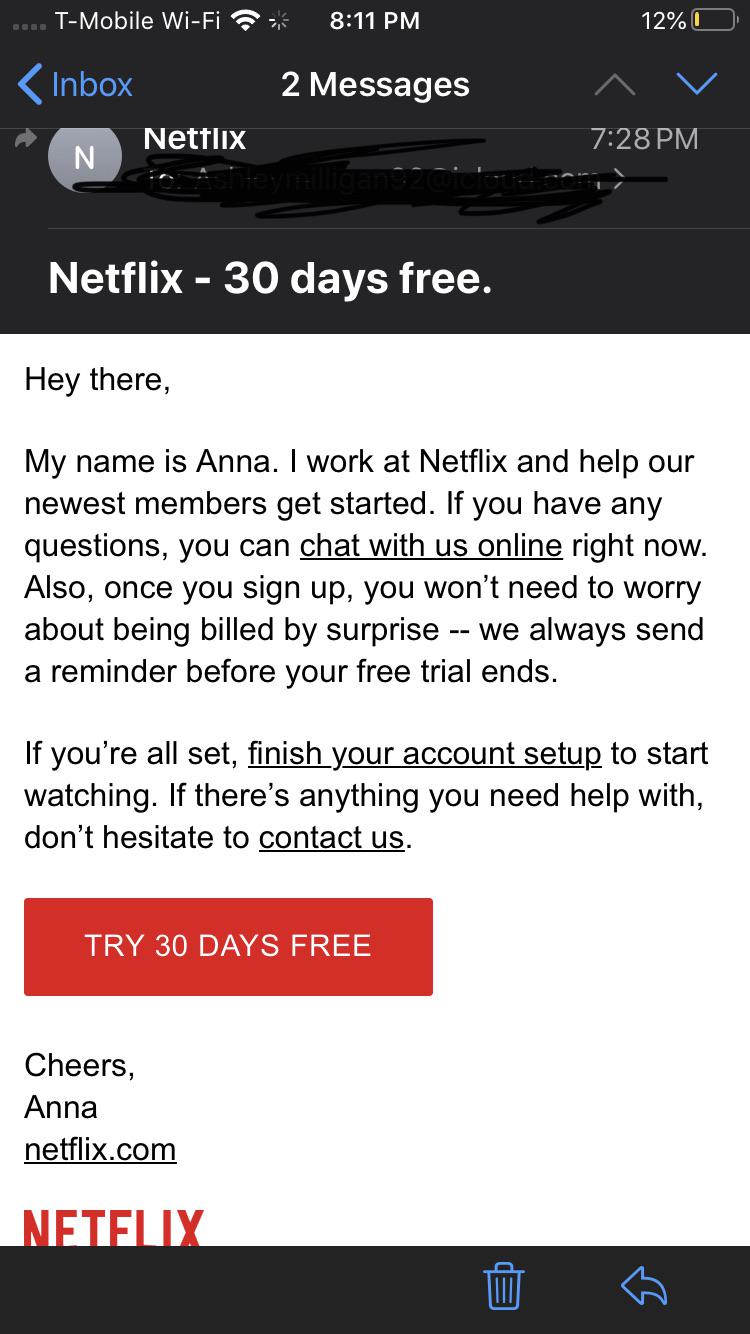Tap the email subject Netflix - 30 days free
Screen dimensions: 750x1334
[x=270, y=278]
